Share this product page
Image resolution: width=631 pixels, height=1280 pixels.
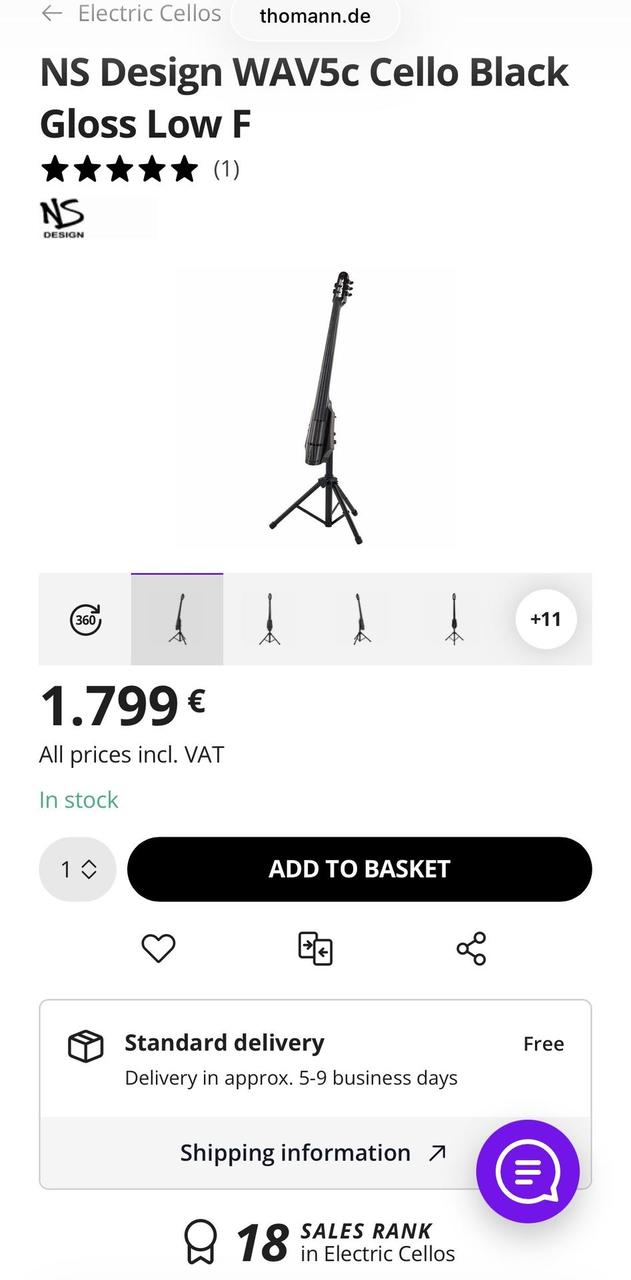(x=471, y=948)
